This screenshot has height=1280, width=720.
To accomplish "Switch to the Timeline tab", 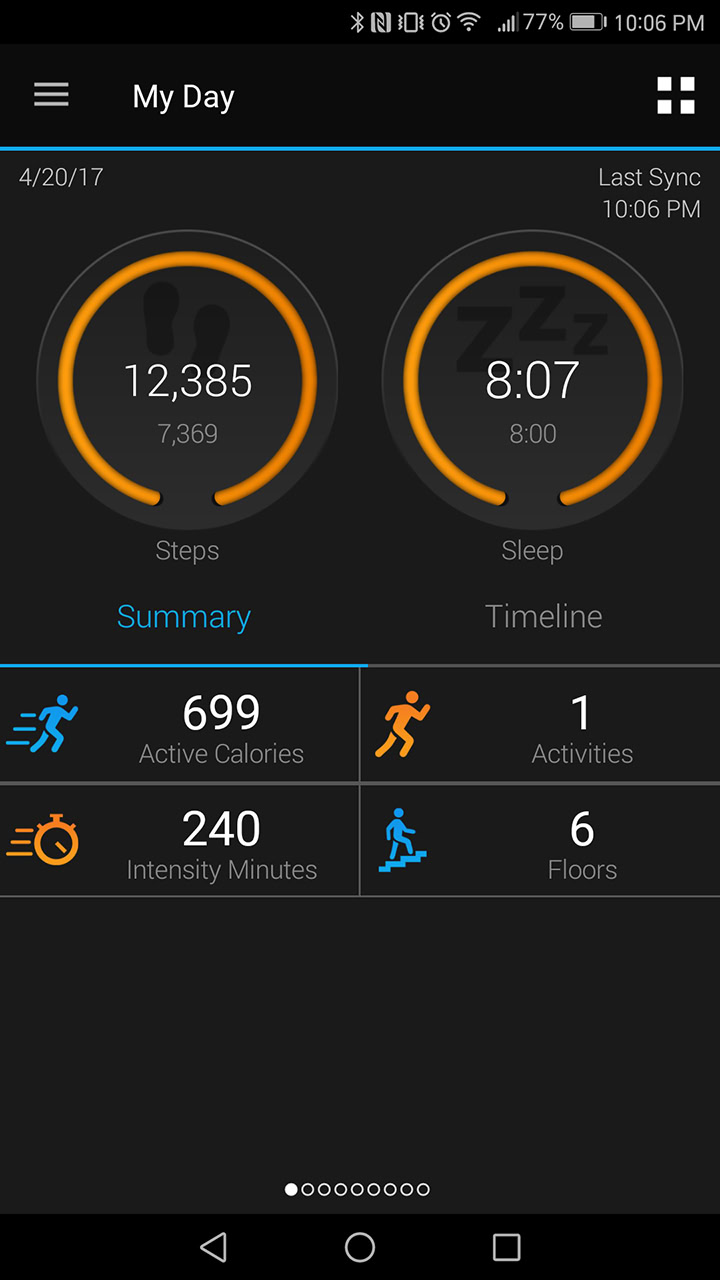I will 543,617.
